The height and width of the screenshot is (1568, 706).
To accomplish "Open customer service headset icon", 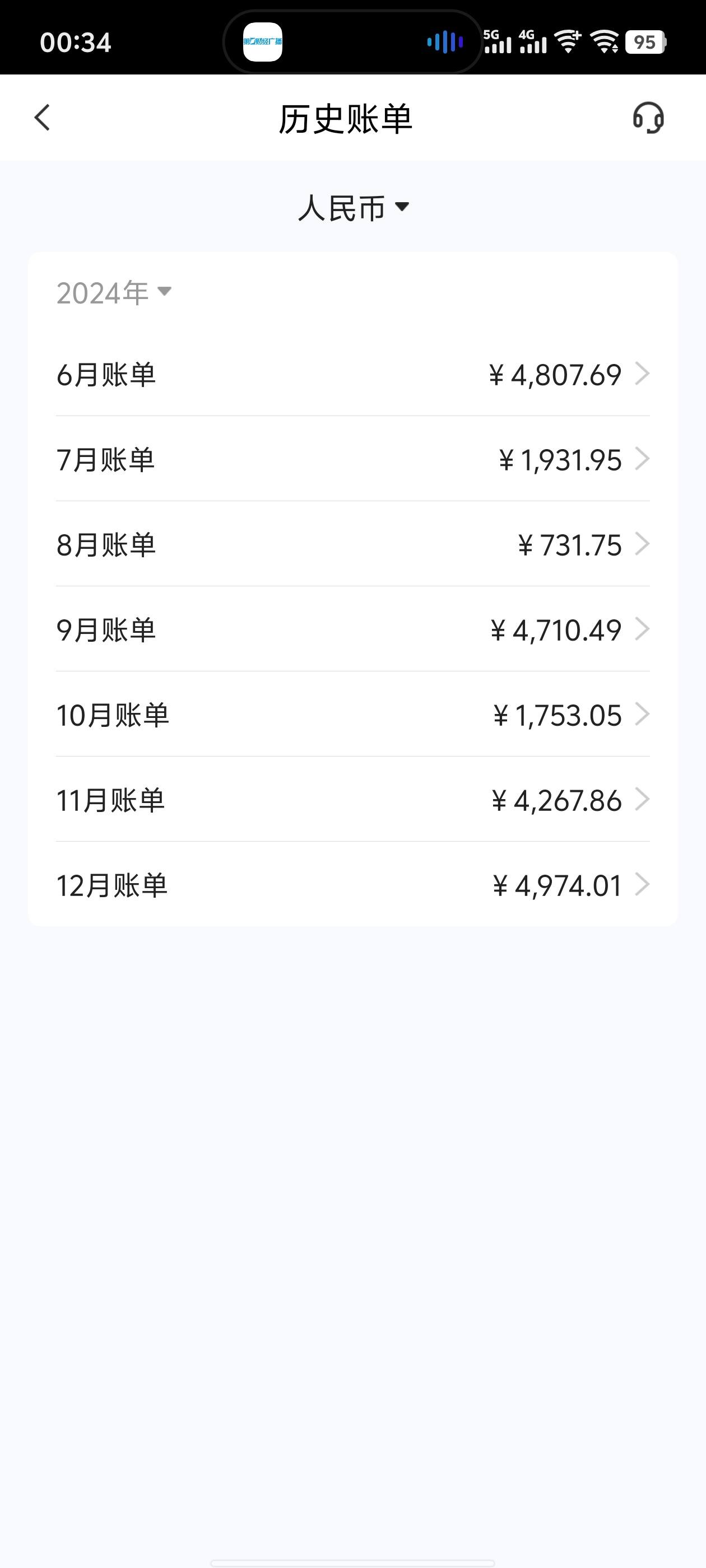I will coord(648,118).
